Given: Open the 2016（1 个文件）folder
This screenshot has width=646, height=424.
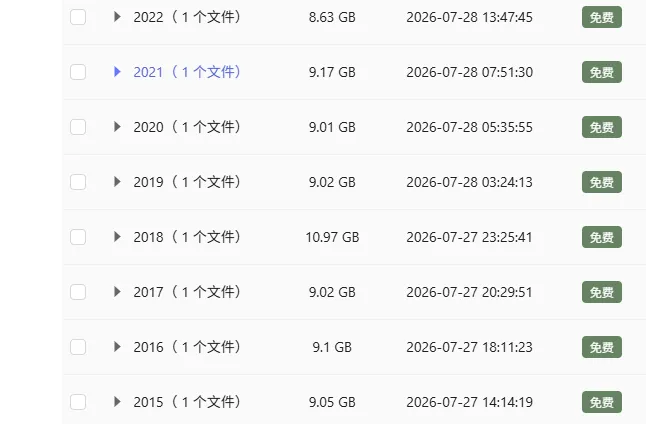Looking at the screenshot, I should point(187,347).
